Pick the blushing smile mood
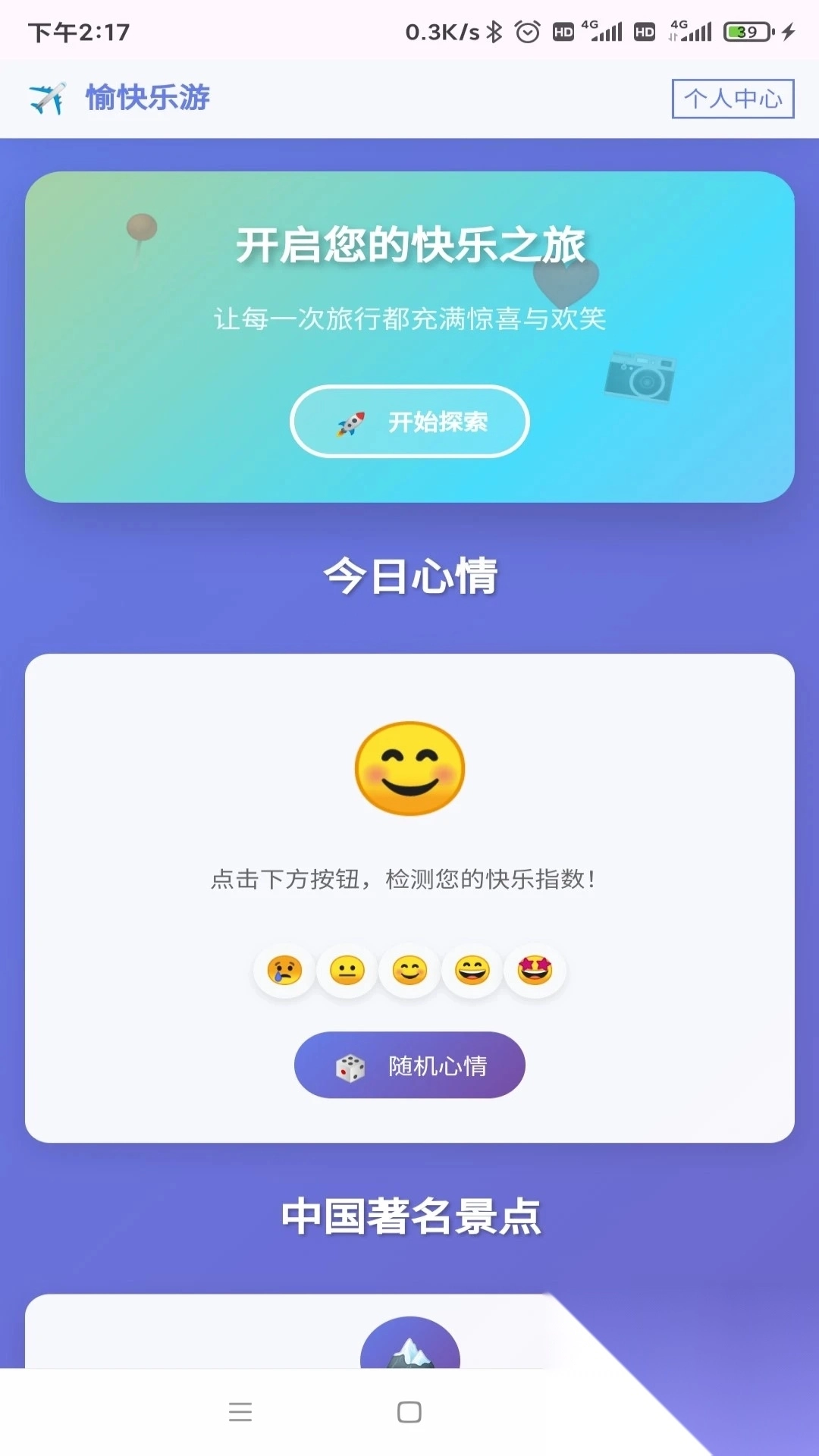The width and height of the screenshot is (819, 1456). (409, 970)
